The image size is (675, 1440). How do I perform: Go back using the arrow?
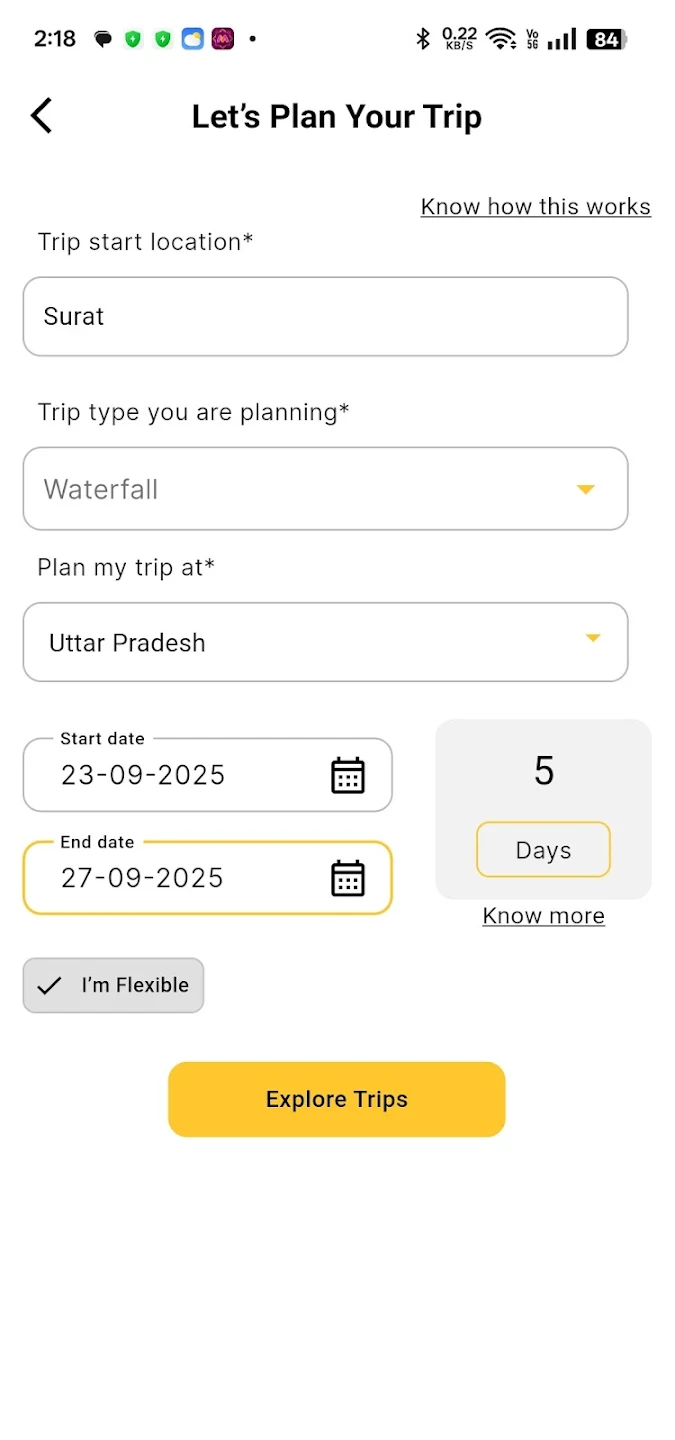tap(41, 116)
